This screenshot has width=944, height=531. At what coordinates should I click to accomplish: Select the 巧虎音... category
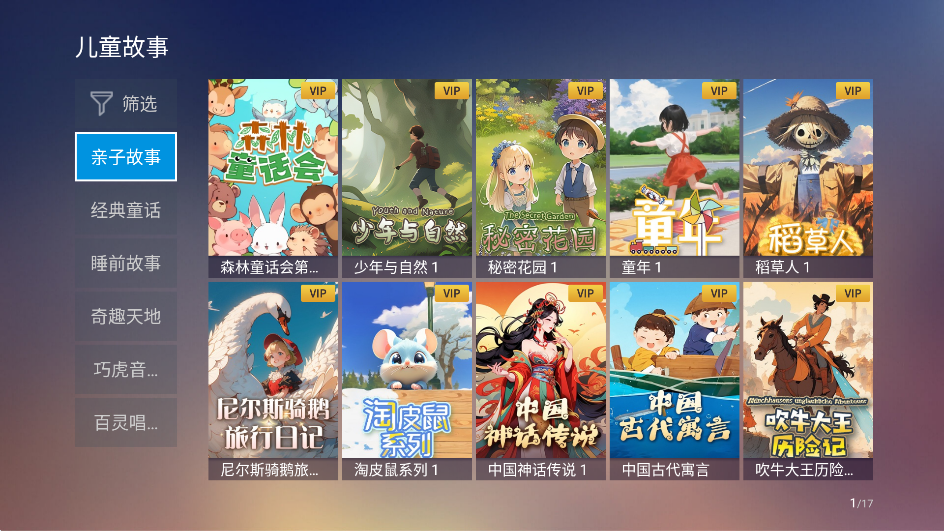pos(126,370)
